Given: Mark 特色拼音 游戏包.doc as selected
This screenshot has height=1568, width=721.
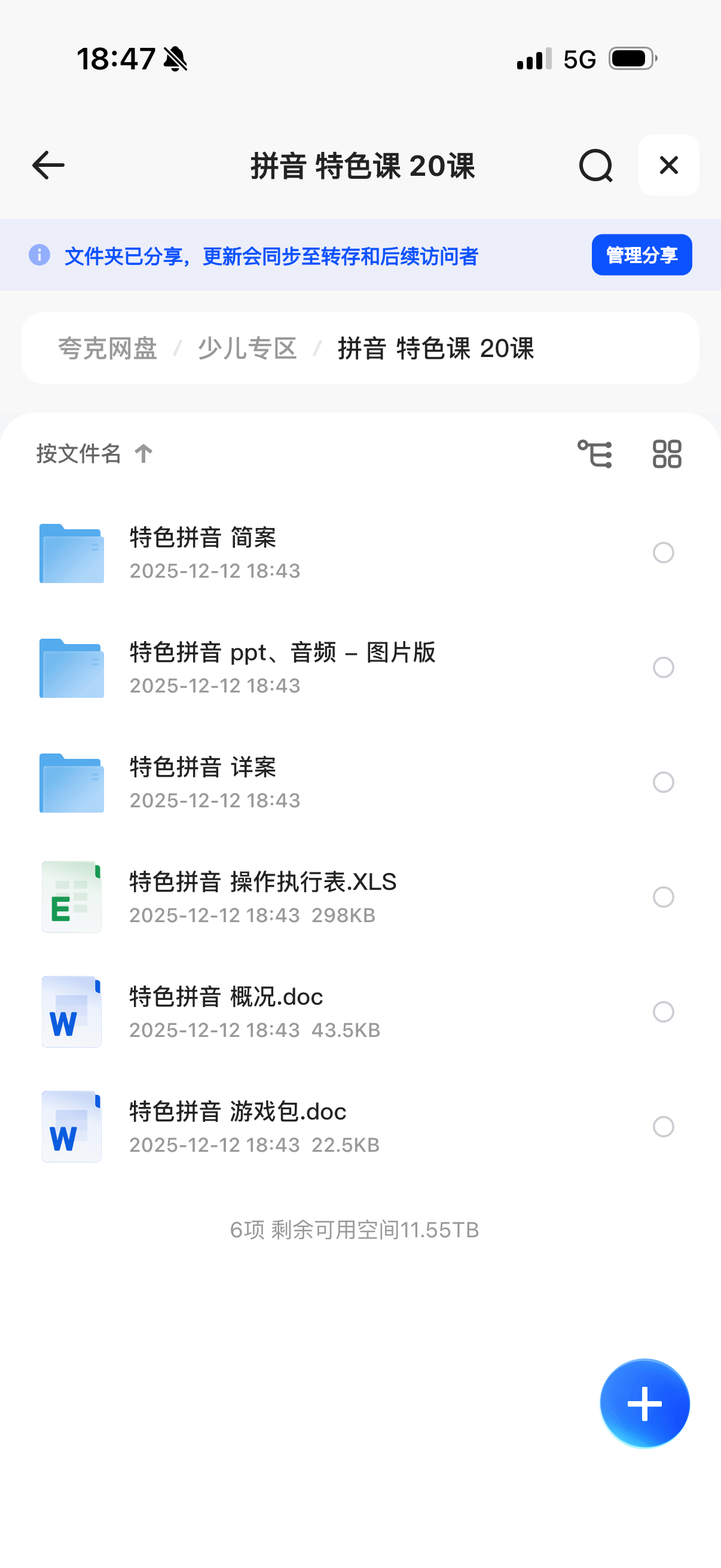Looking at the screenshot, I should [x=663, y=1127].
